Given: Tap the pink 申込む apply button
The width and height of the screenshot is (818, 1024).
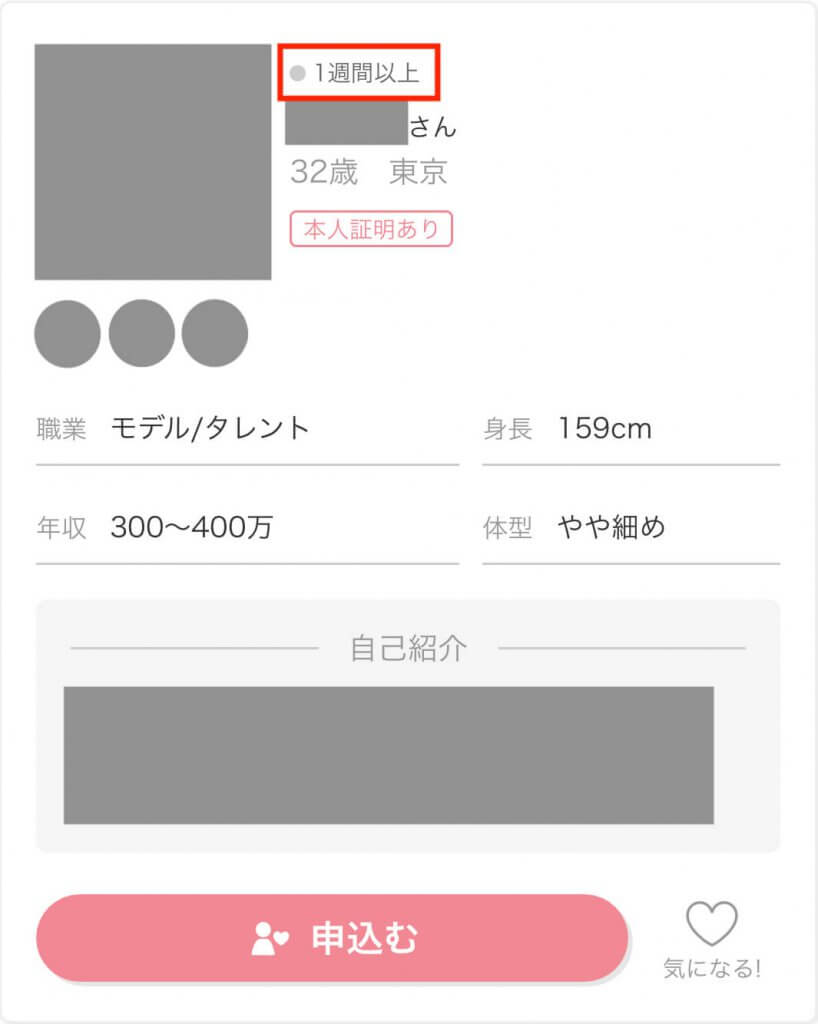Looking at the screenshot, I should click(332, 938).
